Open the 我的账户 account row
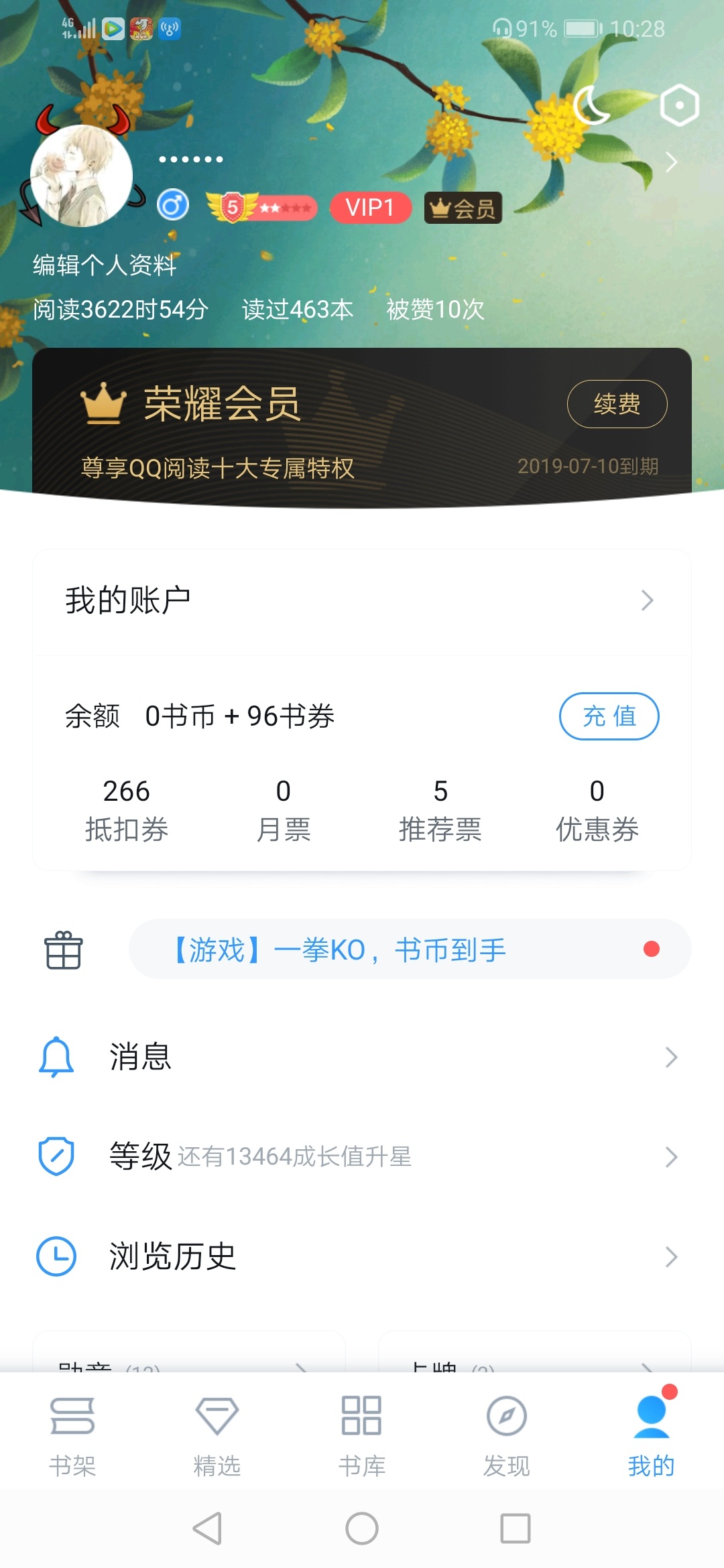Screen dimensions: 724x1568 point(362,600)
